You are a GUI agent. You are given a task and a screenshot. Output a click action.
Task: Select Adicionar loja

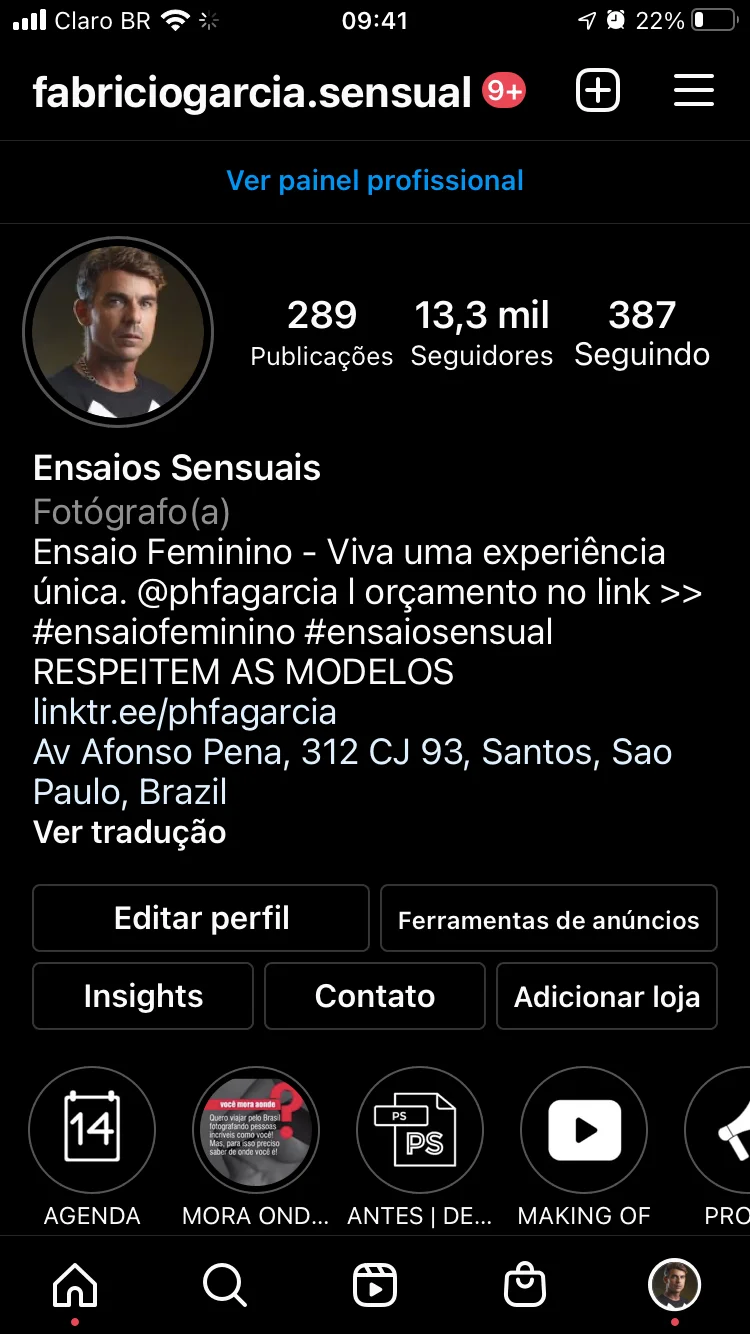606,996
